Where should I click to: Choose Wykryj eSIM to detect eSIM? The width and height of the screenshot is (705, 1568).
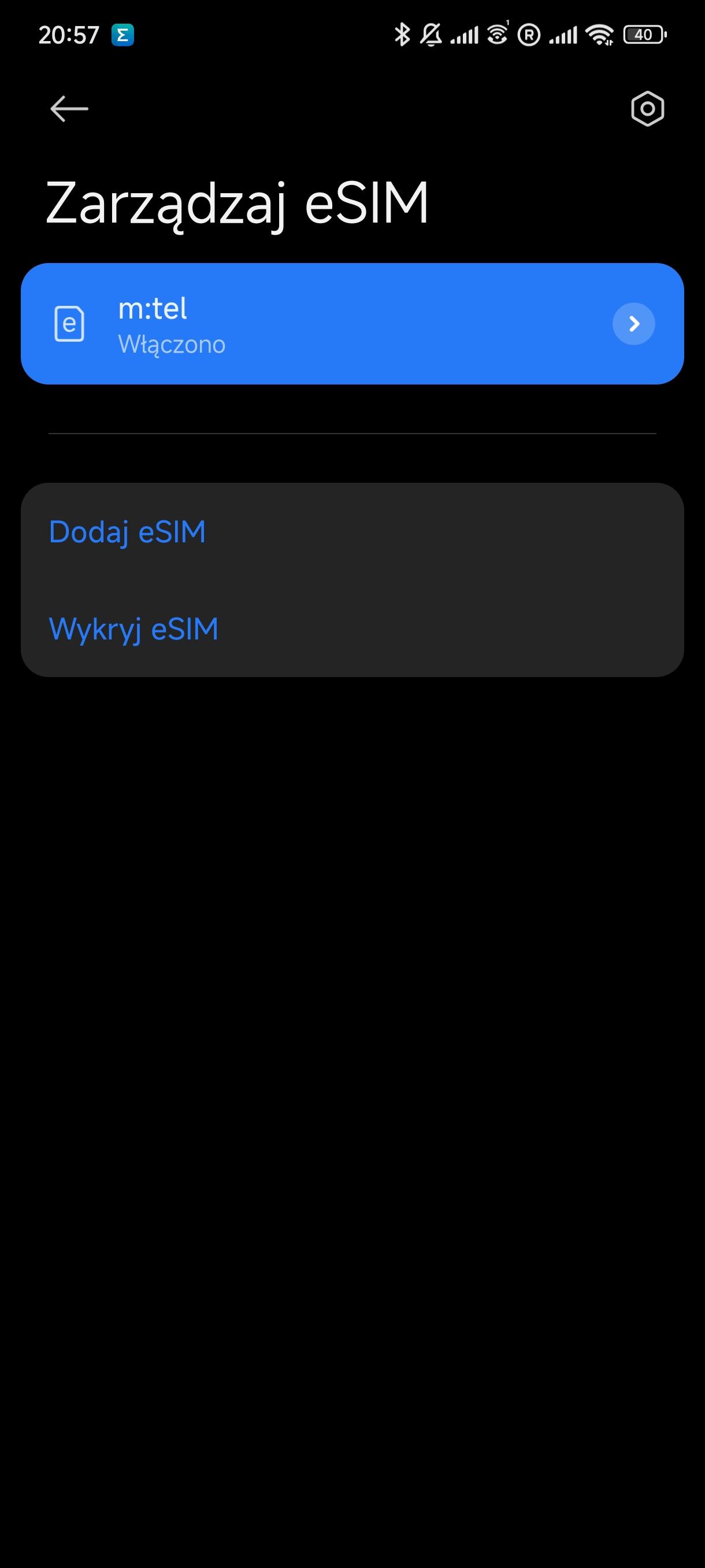coord(133,629)
